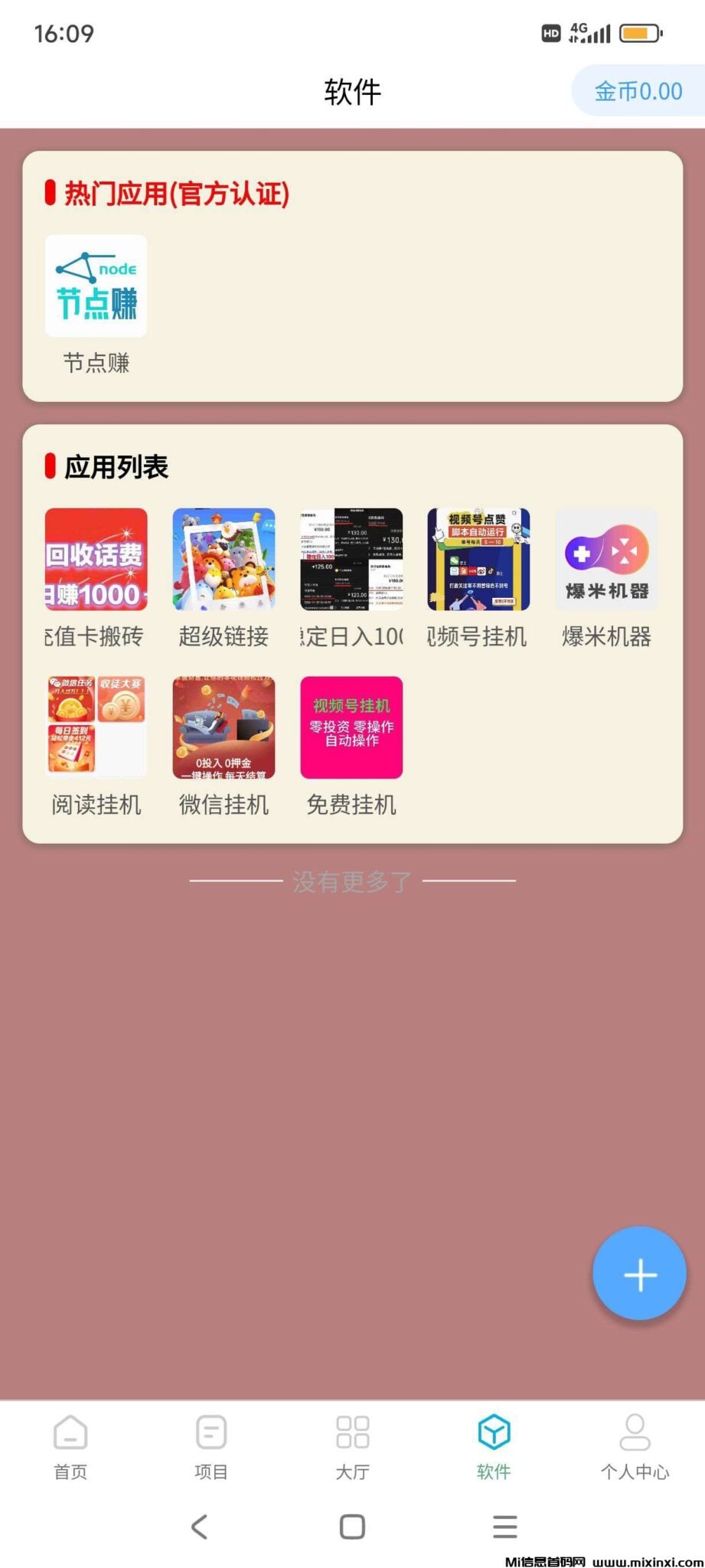Open the 日入100 earnings tile
Screen dimensions: 705x1568
(351, 560)
